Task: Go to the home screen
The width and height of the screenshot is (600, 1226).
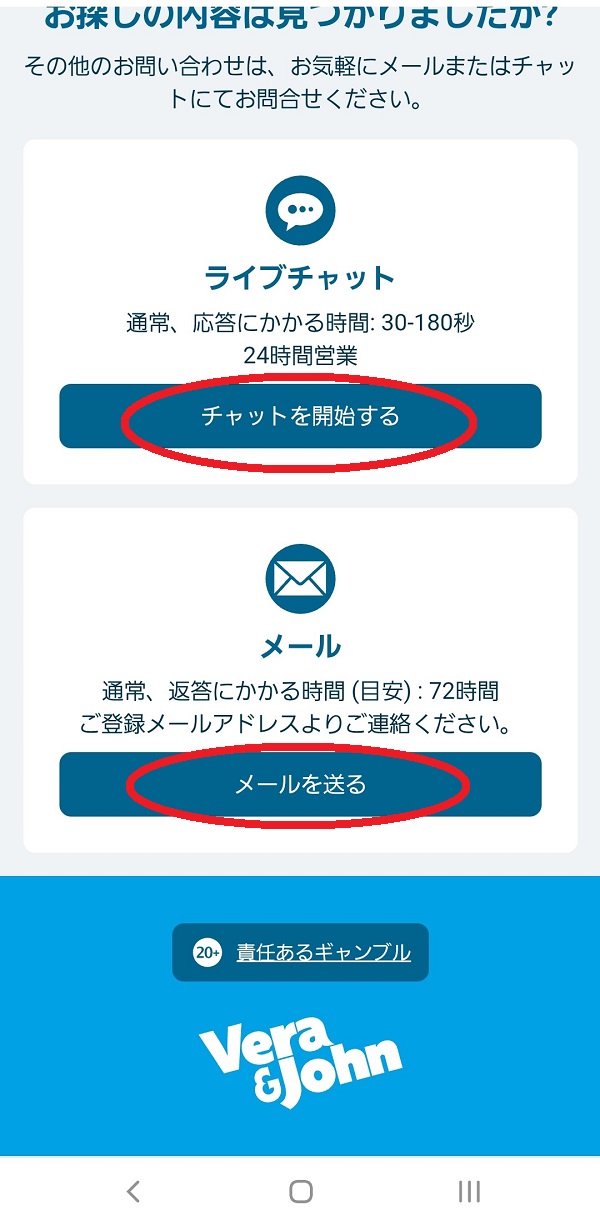Action: click(x=300, y=1191)
